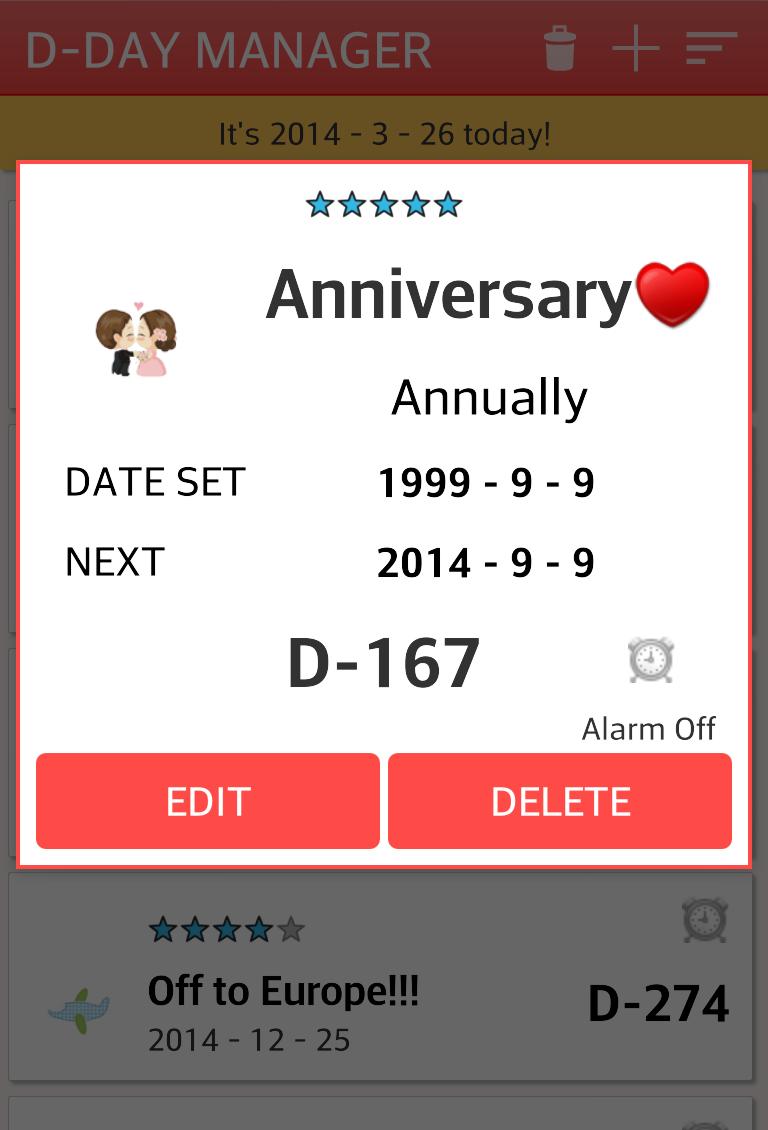Open the trash can in toolbar
The image size is (768, 1130).
pos(560,48)
